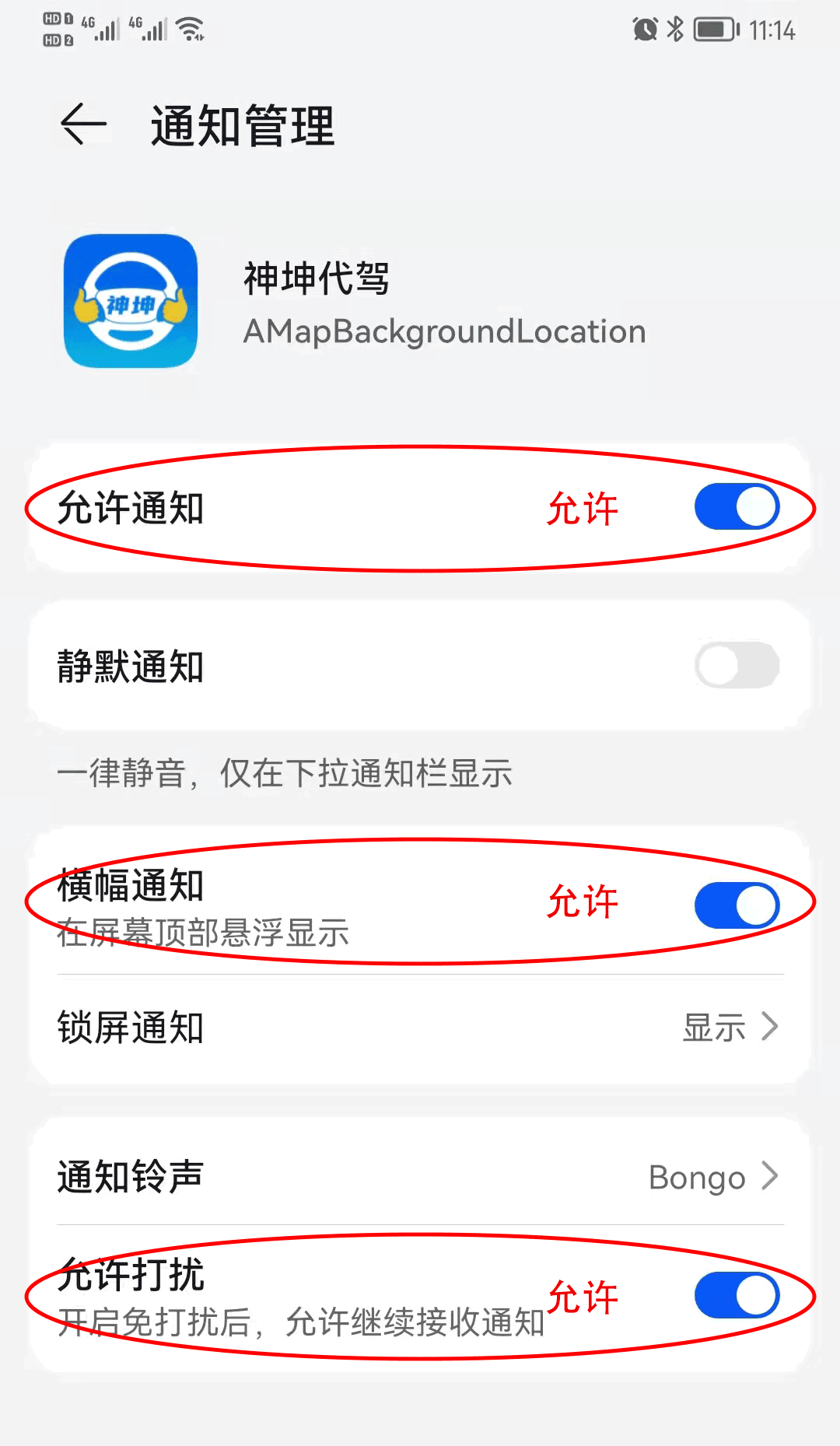Enable the 静默通知 switch
Viewport: 840px width, 1446px height.
[x=737, y=666]
